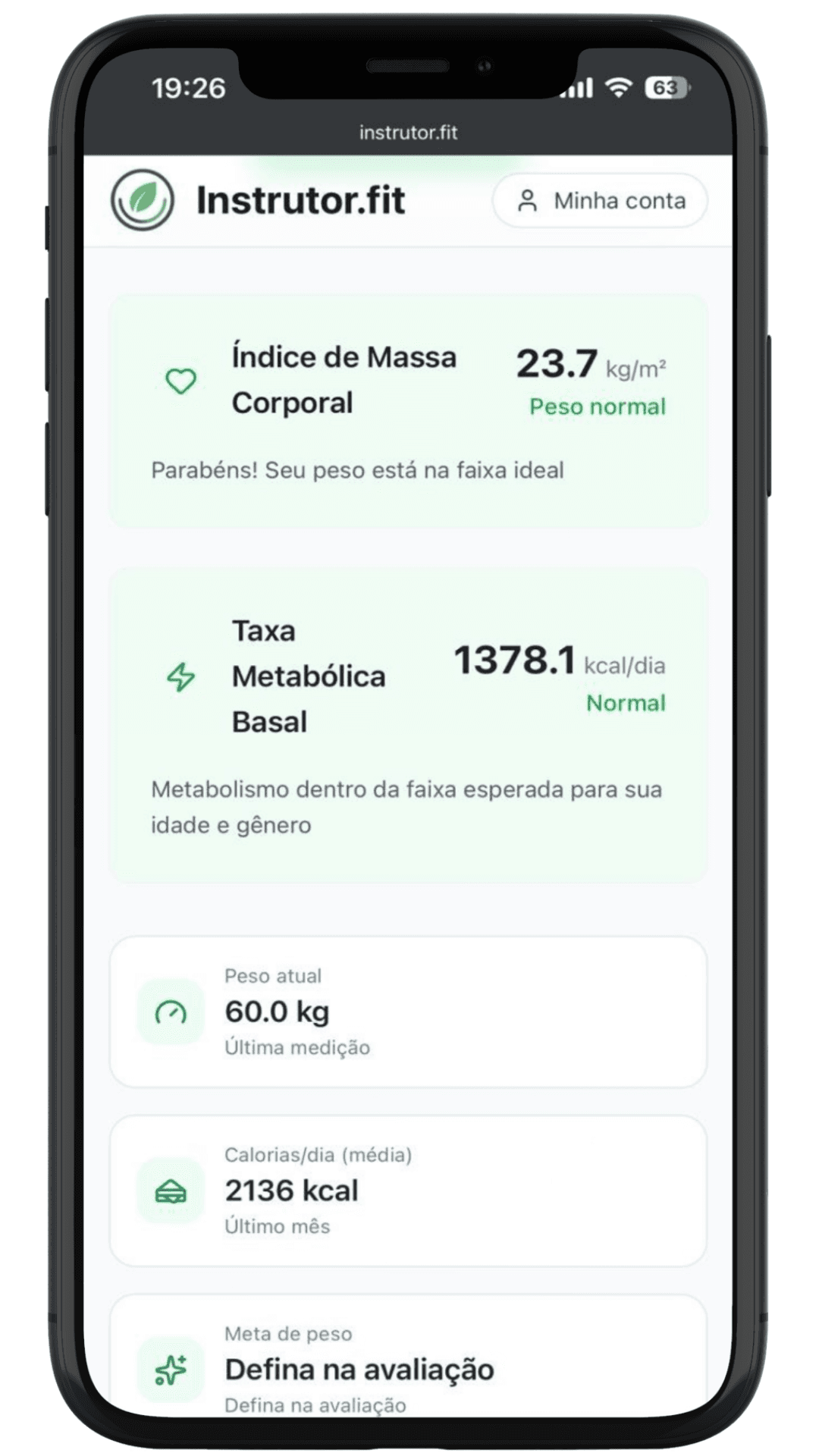Select the heart icon on the IMC card
The width and height of the screenshot is (819, 1456).
(x=180, y=381)
